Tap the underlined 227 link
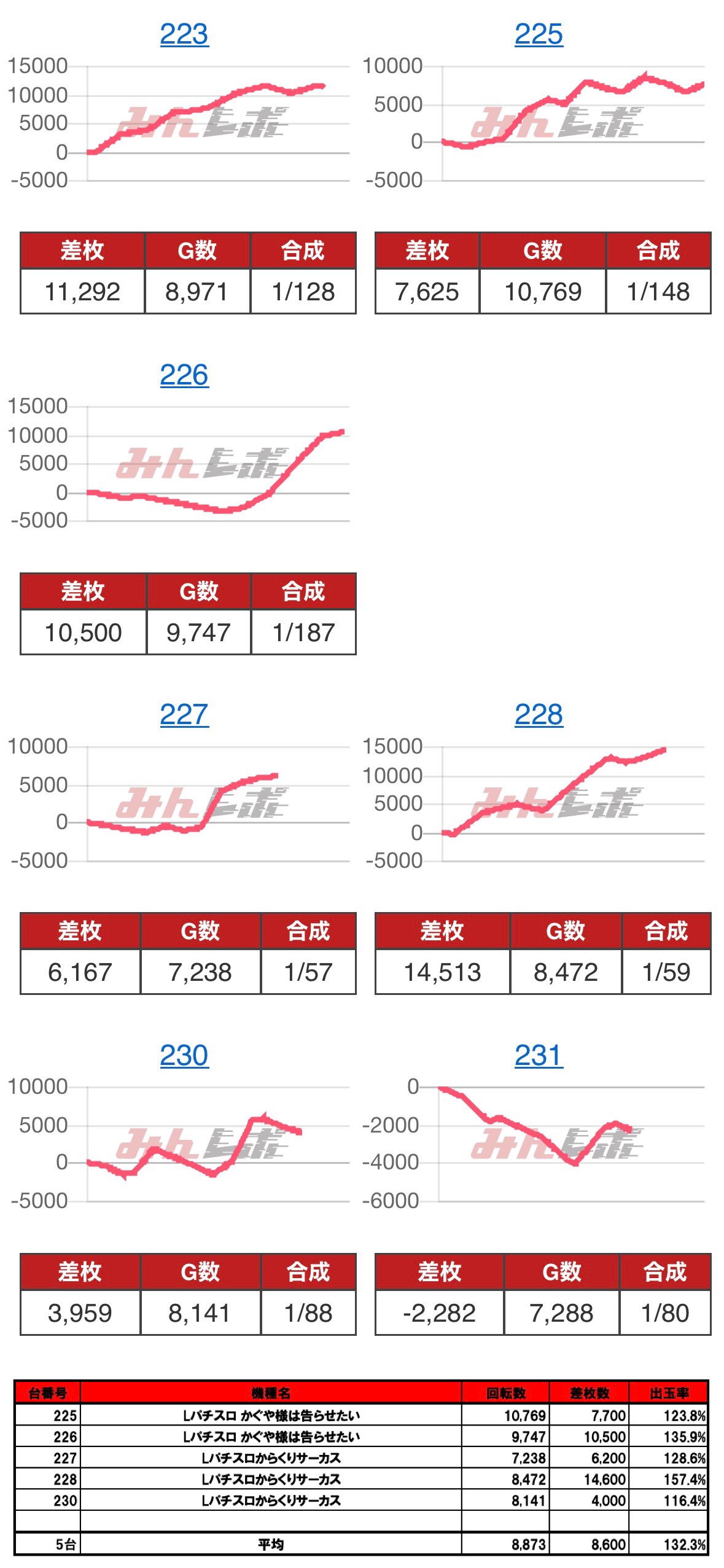This screenshot has height=1568, width=724. coord(184,714)
